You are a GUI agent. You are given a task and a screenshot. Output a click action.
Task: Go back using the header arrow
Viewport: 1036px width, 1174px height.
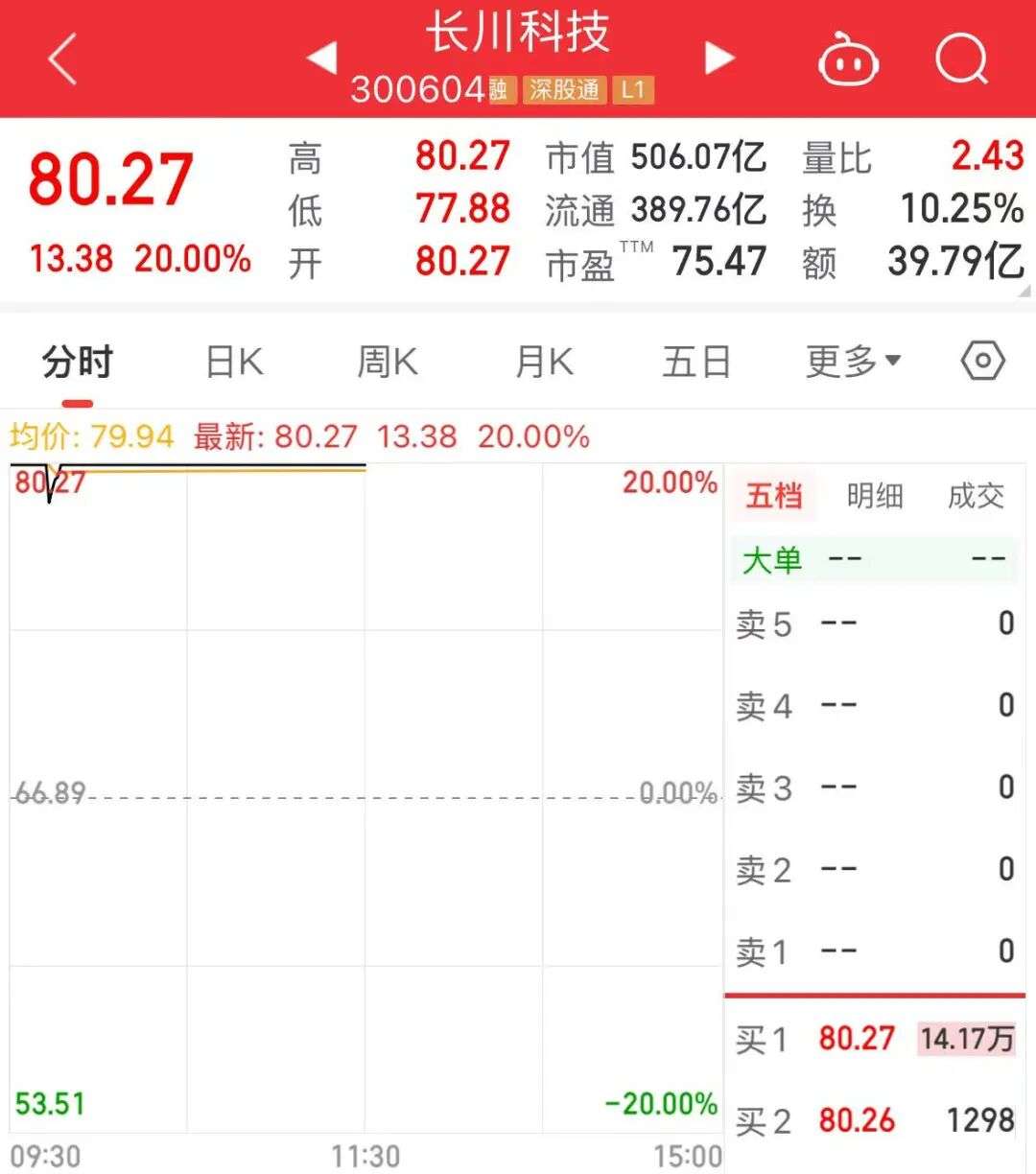click(62, 59)
